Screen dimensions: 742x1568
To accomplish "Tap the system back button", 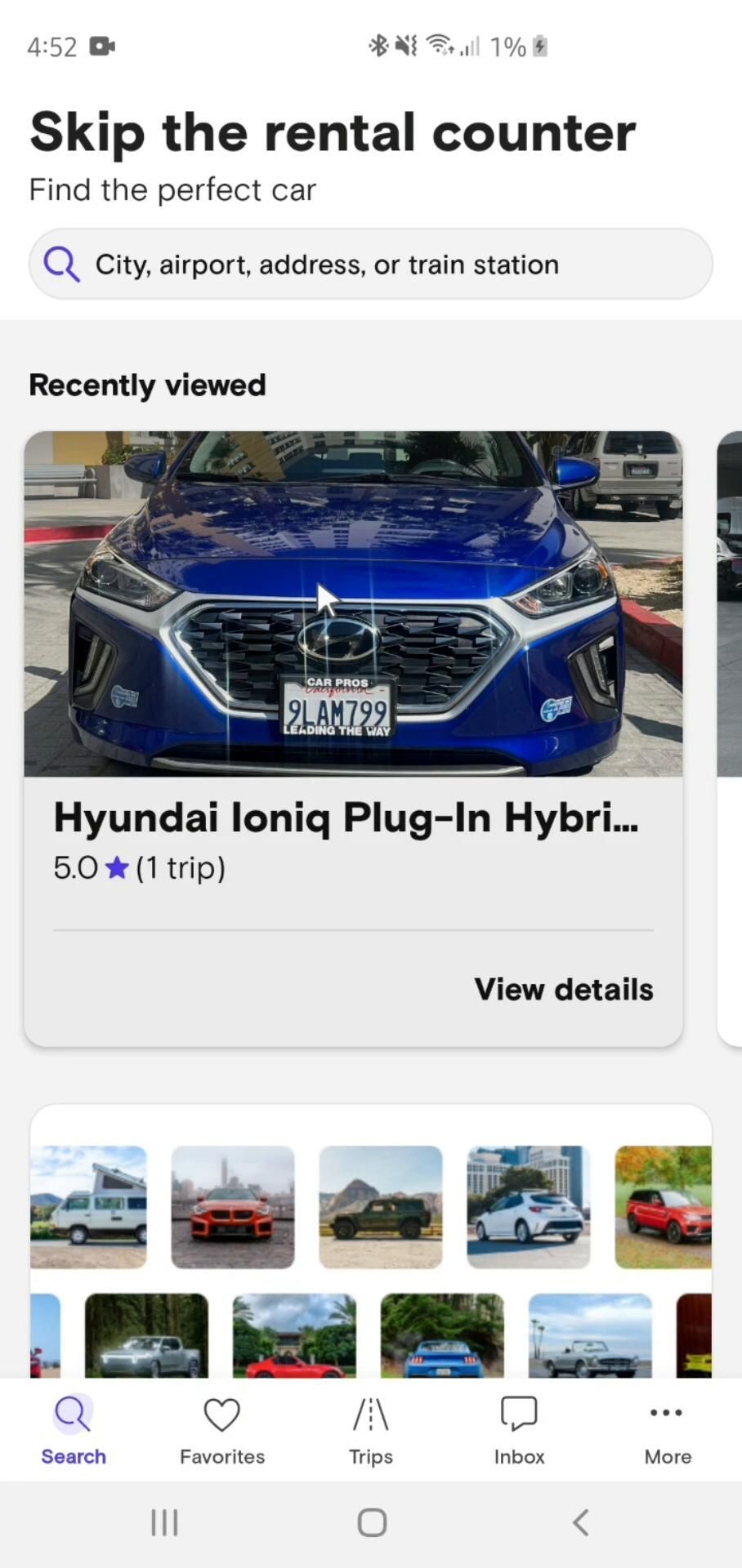I will tap(580, 1522).
